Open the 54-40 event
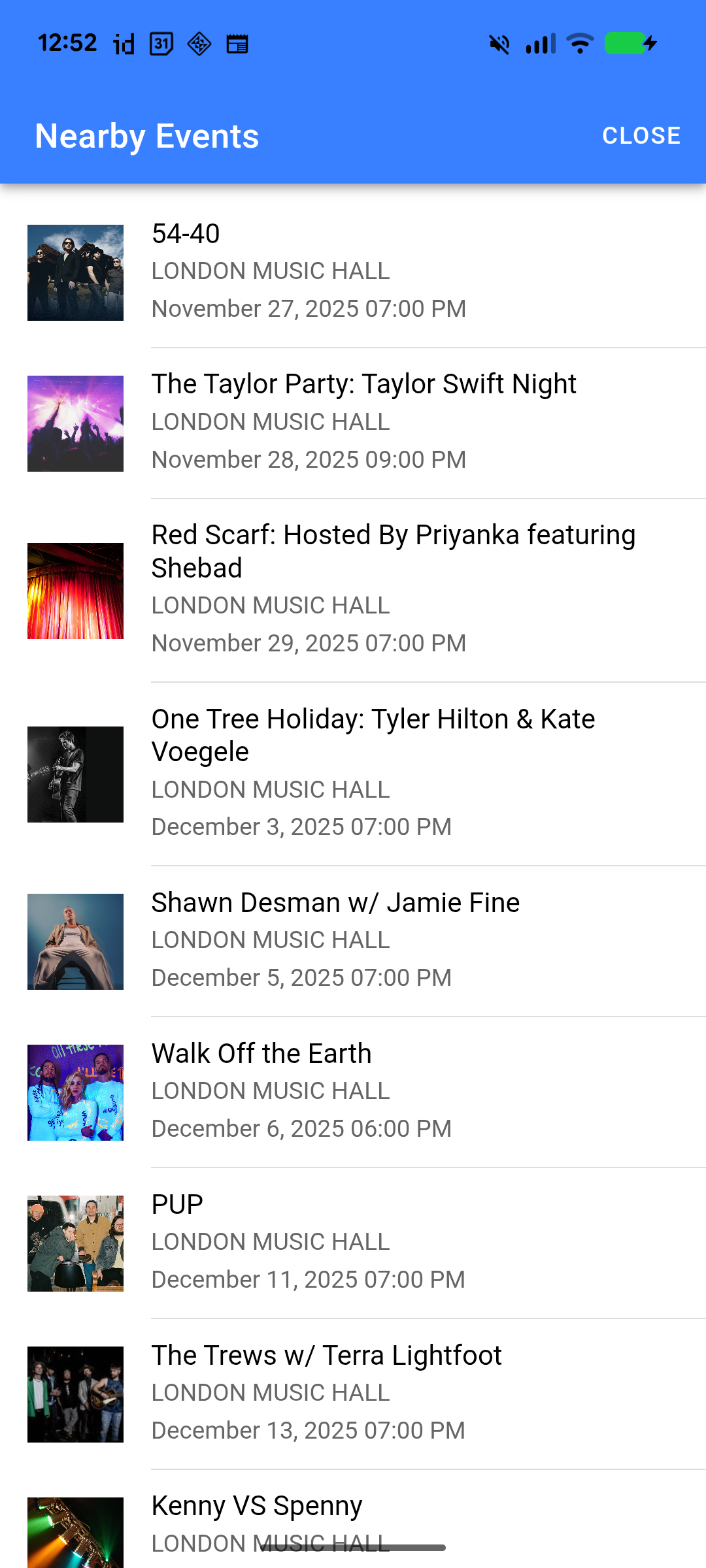 point(353,271)
